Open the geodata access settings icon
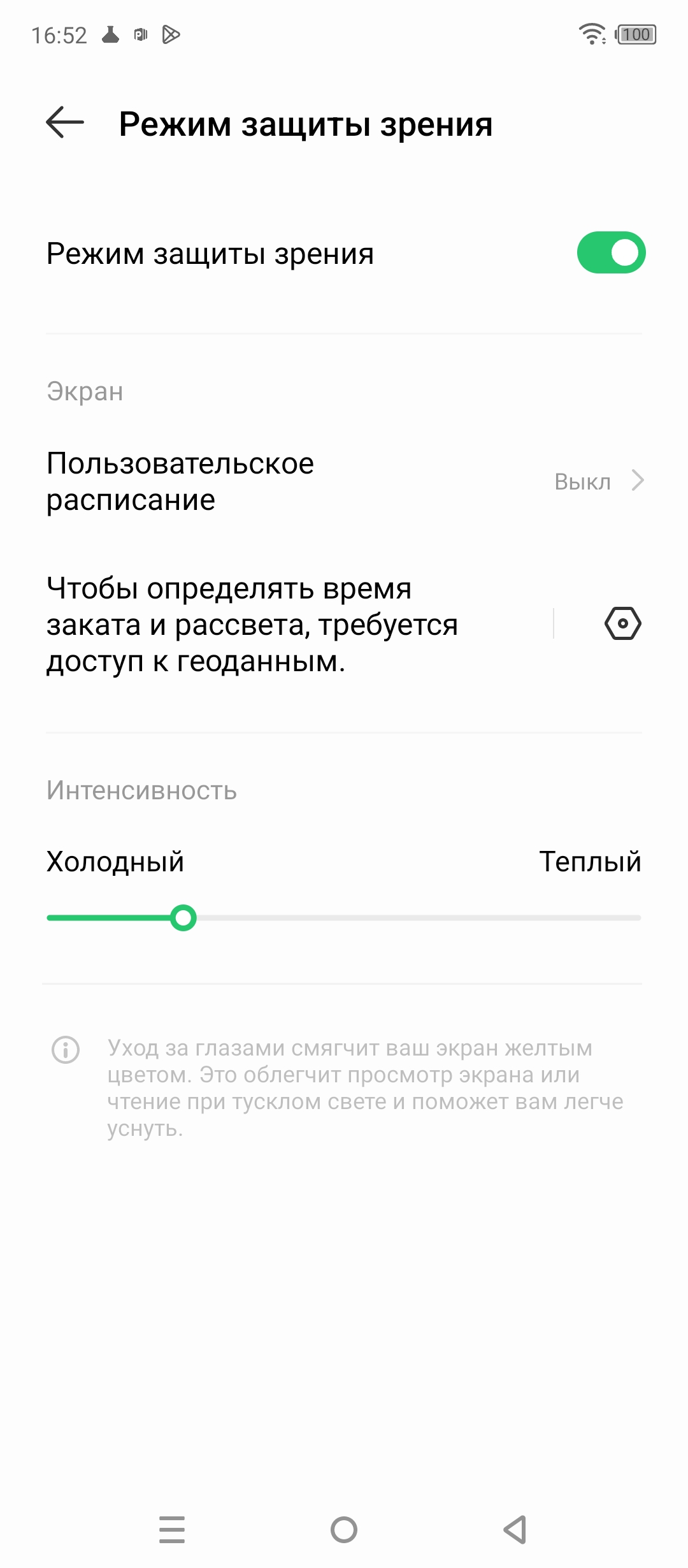688x1568 pixels. (622, 623)
